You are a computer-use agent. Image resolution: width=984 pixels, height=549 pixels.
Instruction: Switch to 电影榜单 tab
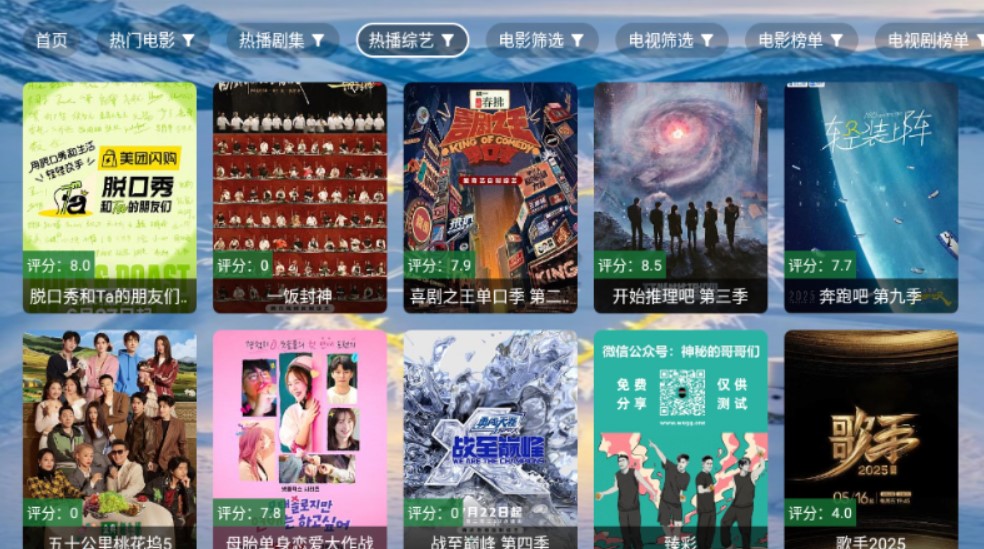[801, 40]
